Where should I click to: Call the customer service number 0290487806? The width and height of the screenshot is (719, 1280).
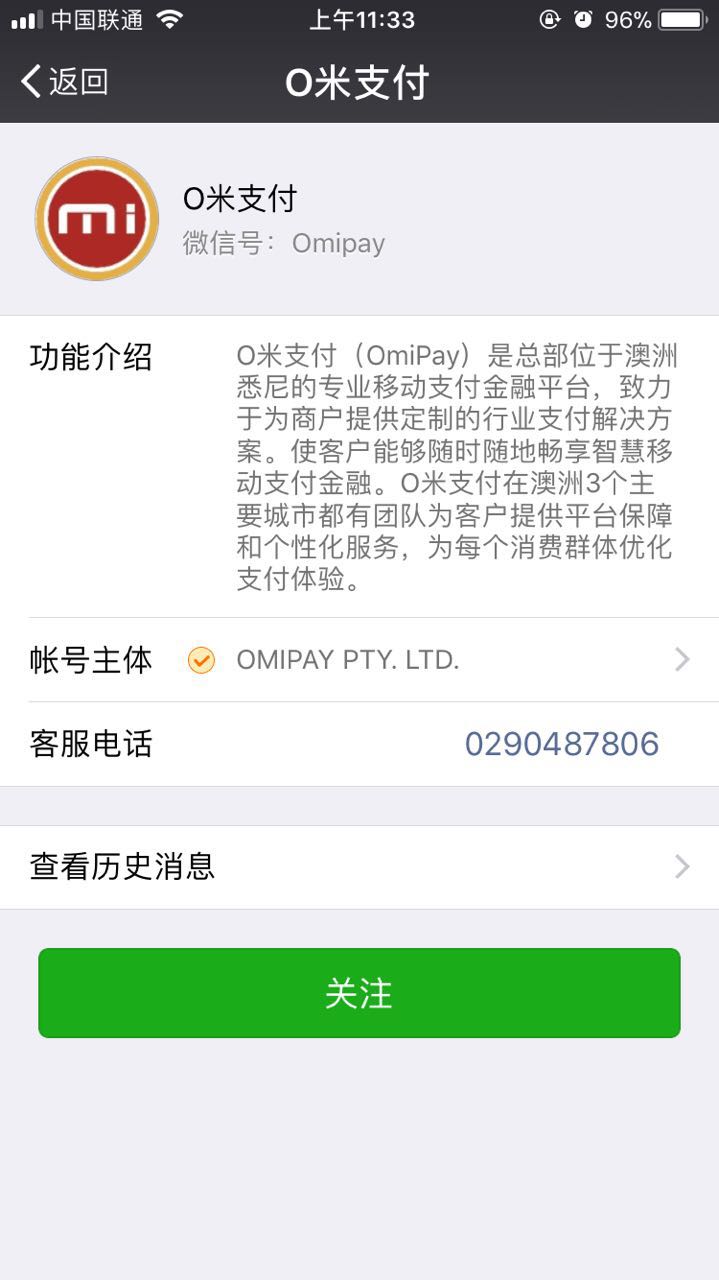(561, 744)
